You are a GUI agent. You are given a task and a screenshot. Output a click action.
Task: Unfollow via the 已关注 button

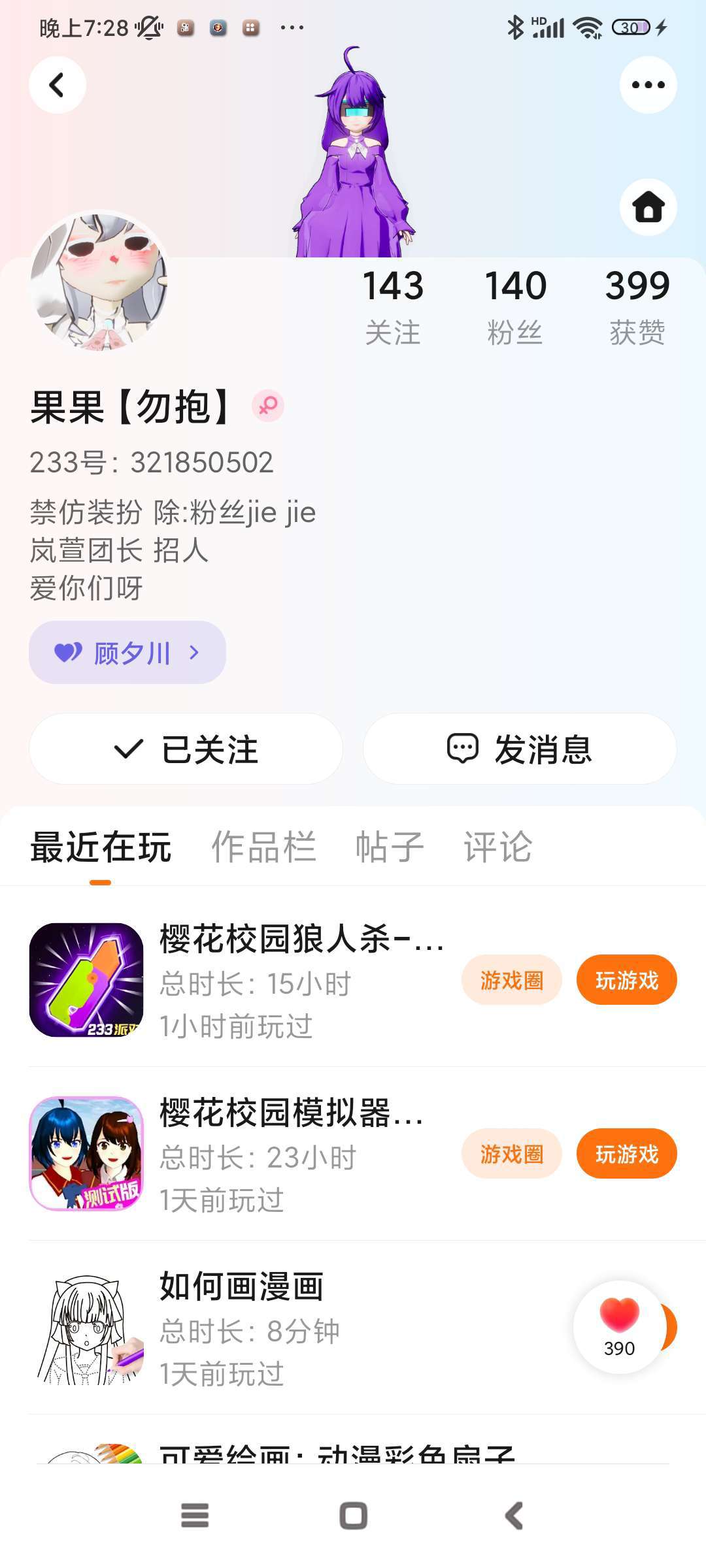[186, 749]
